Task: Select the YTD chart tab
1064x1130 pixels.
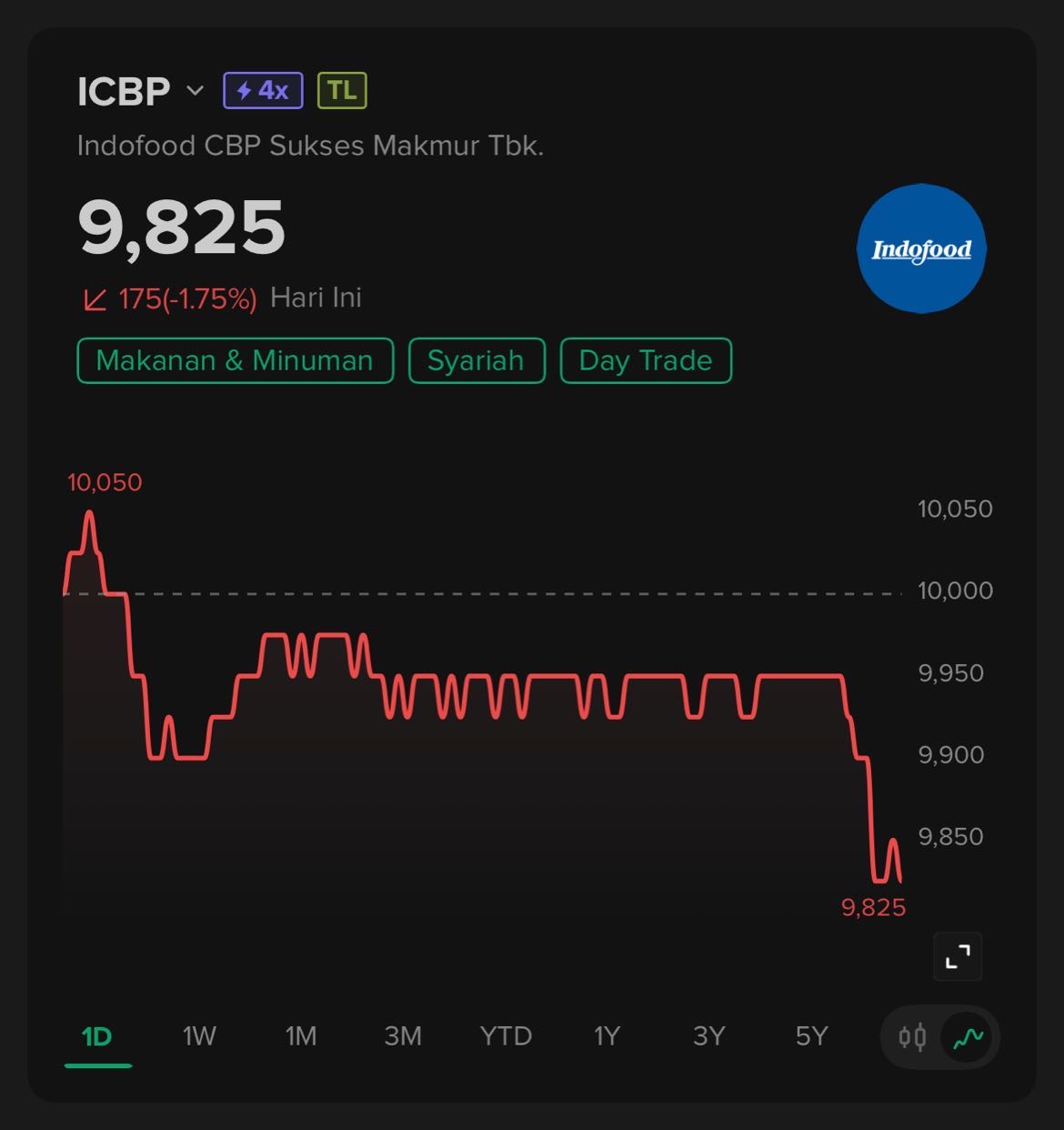Action: 506,1036
